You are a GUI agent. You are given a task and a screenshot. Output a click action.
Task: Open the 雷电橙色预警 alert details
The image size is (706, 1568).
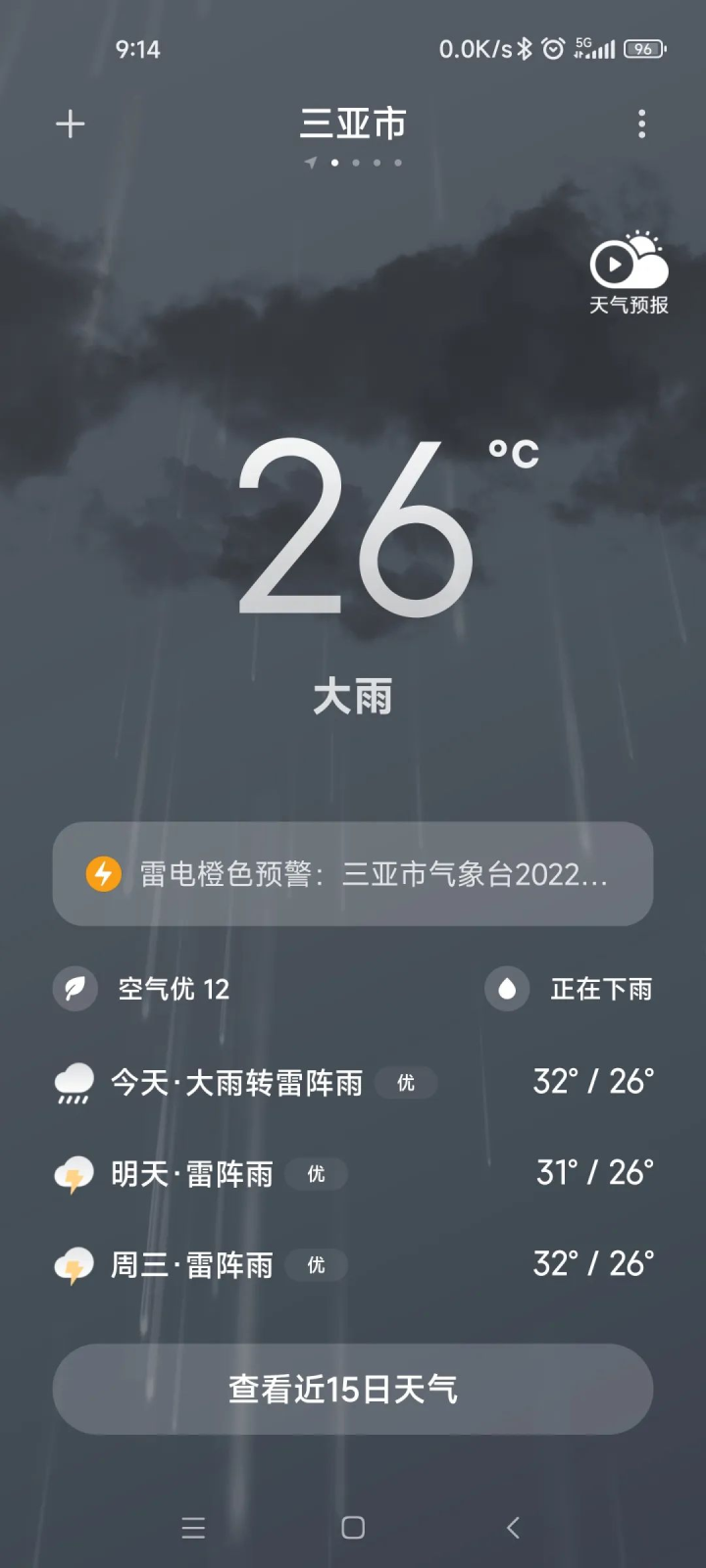pos(353,875)
